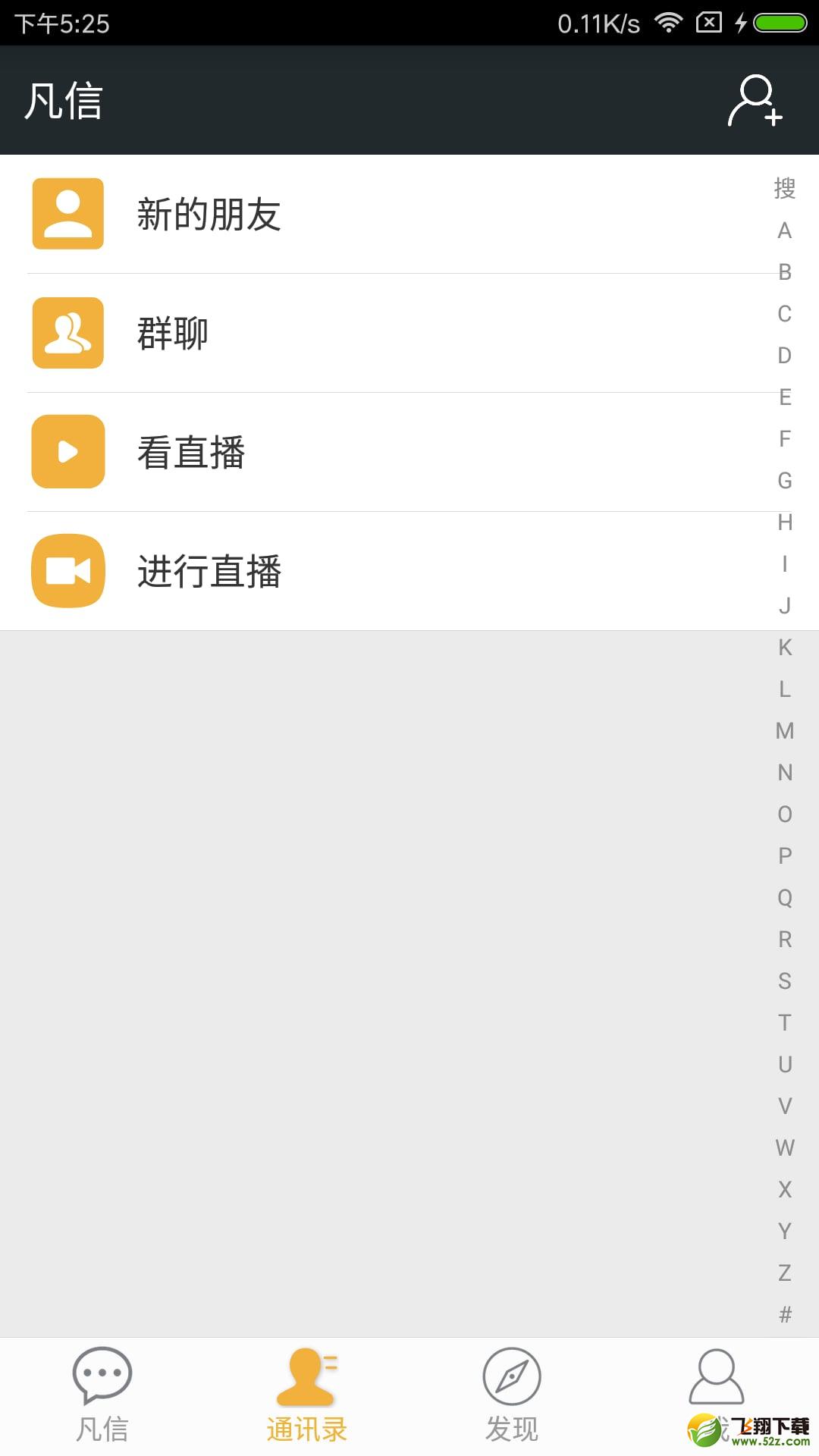This screenshot has height=1456, width=819.
Task: Open 看直播 to watch live streams
Action: coord(409,452)
